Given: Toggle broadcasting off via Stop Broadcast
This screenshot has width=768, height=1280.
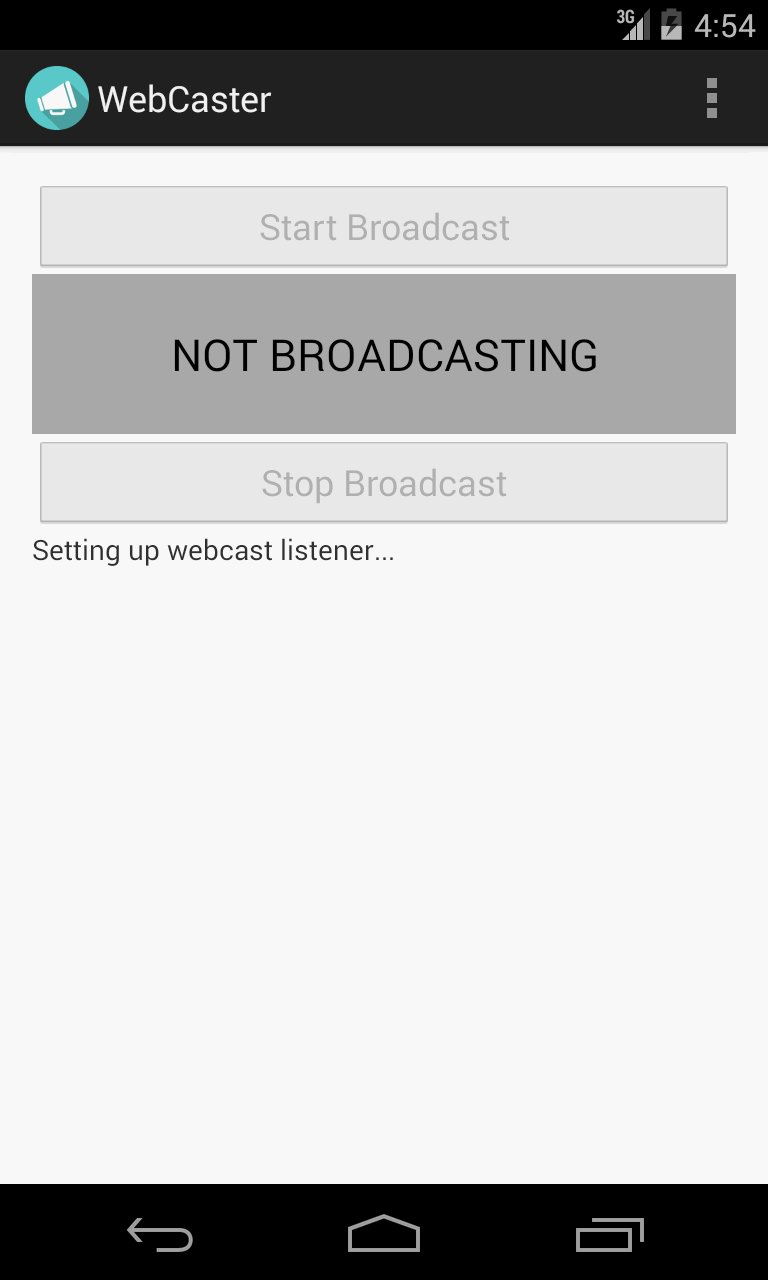Looking at the screenshot, I should click(384, 482).
